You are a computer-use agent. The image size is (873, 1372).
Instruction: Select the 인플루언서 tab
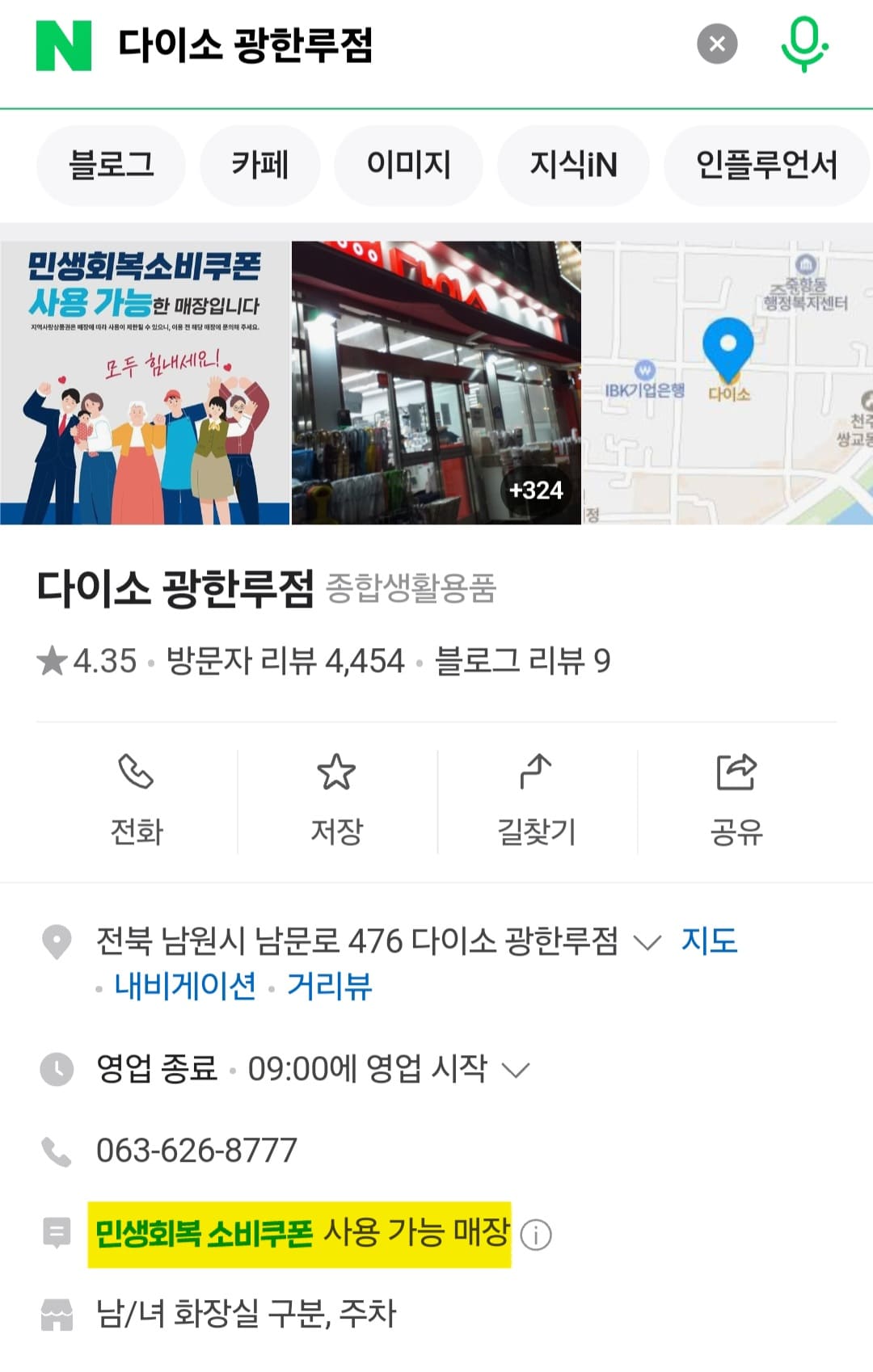coord(764,164)
